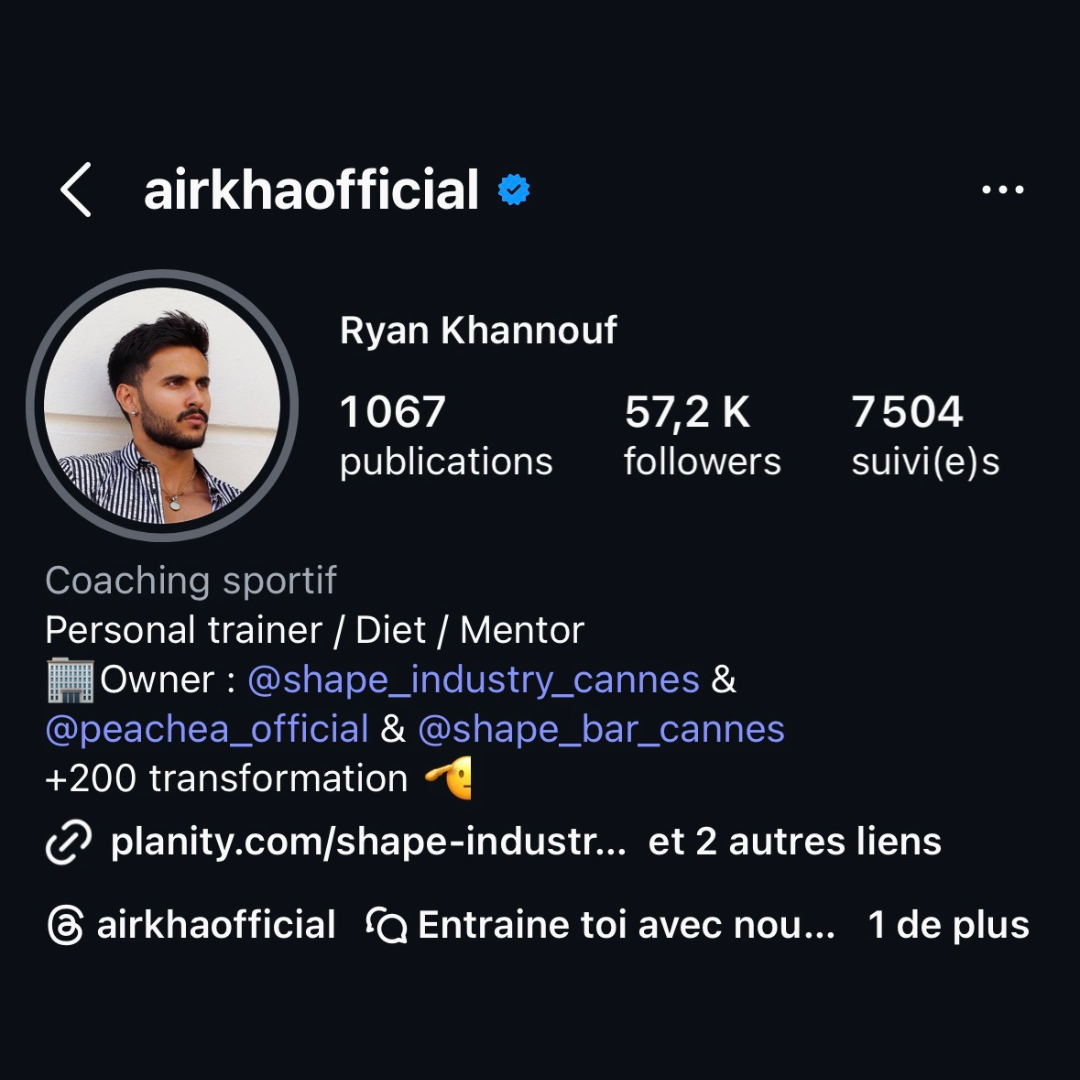The height and width of the screenshot is (1080, 1080).
Task: Show "et 2 autres liens"
Action: (794, 842)
